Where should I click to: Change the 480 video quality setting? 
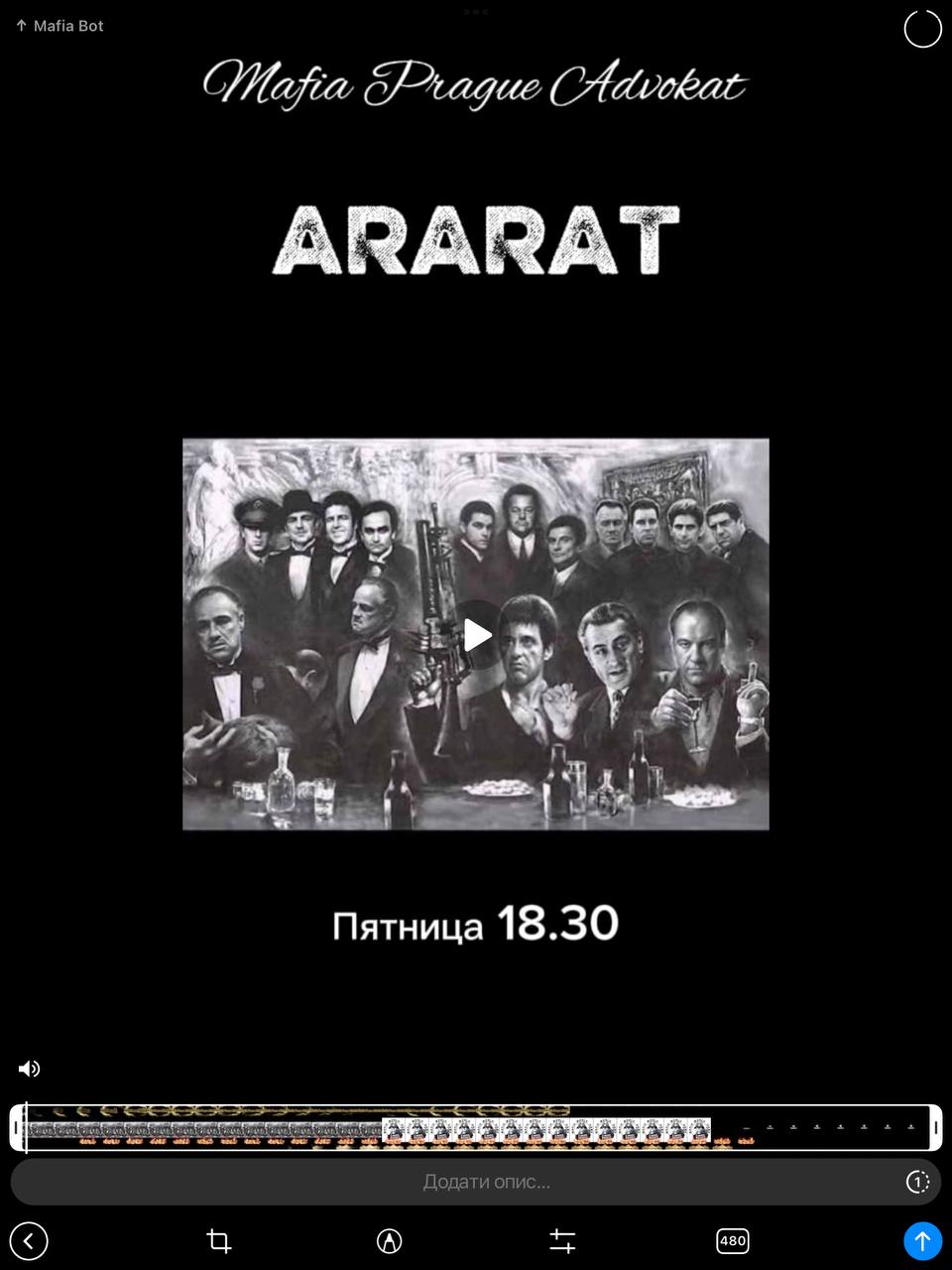[732, 1240]
